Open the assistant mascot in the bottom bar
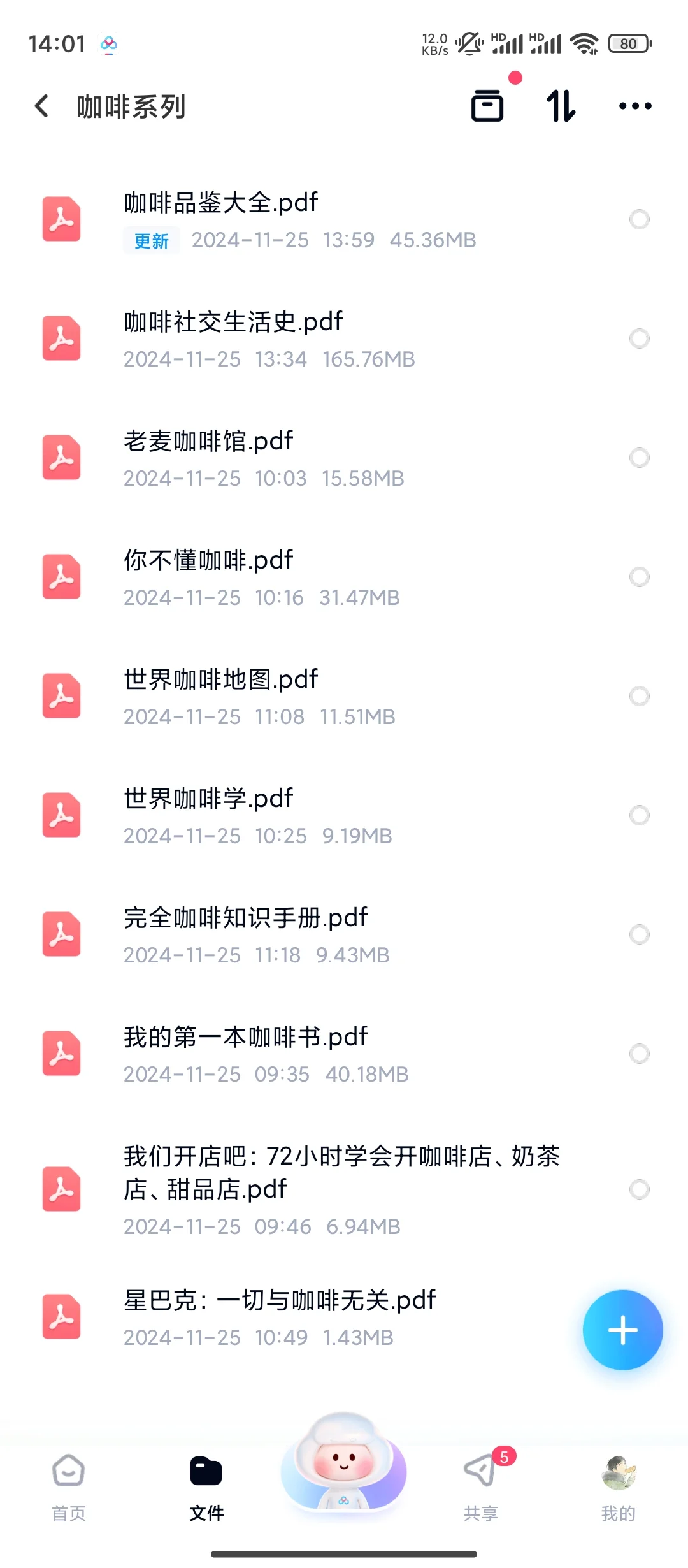The height and width of the screenshot is (1568, 688). tap(344, 1466)
